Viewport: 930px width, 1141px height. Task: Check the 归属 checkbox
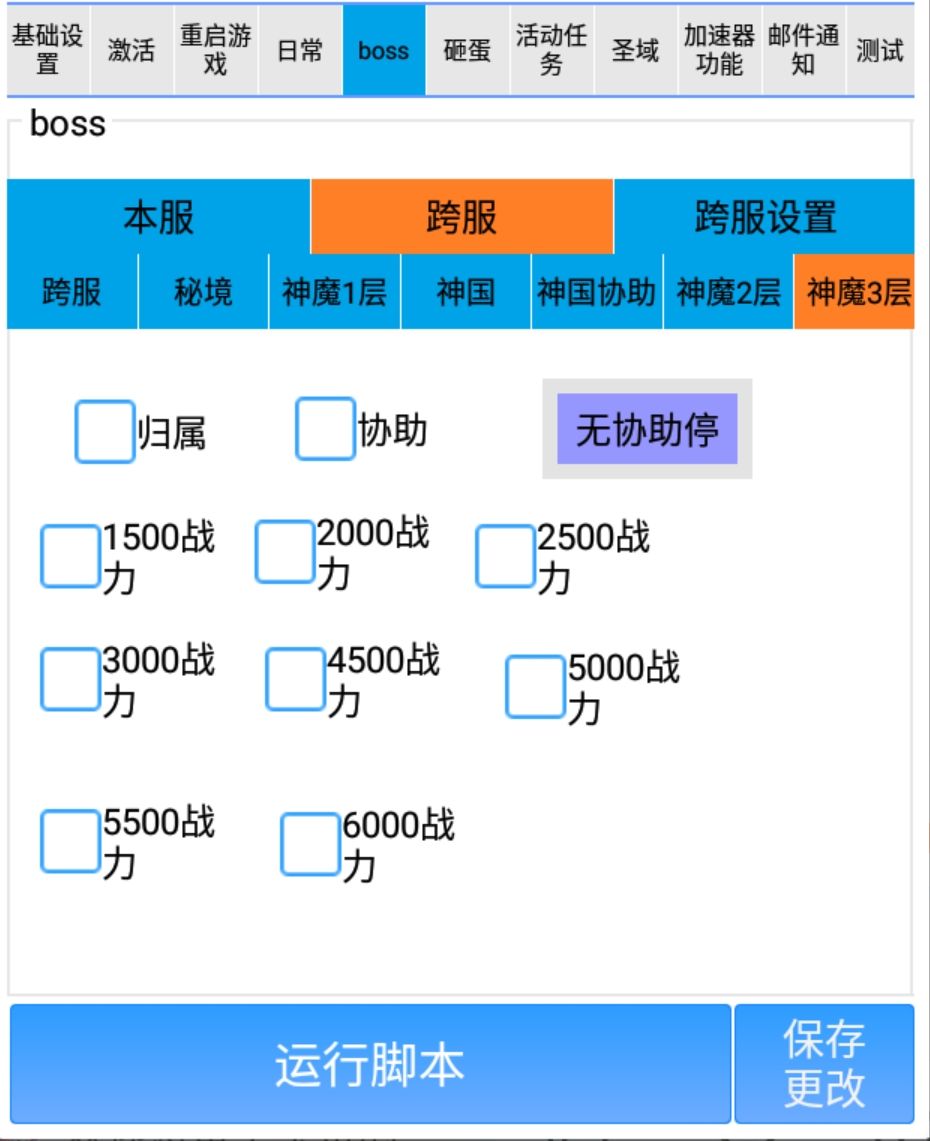(x=105, y=432)
